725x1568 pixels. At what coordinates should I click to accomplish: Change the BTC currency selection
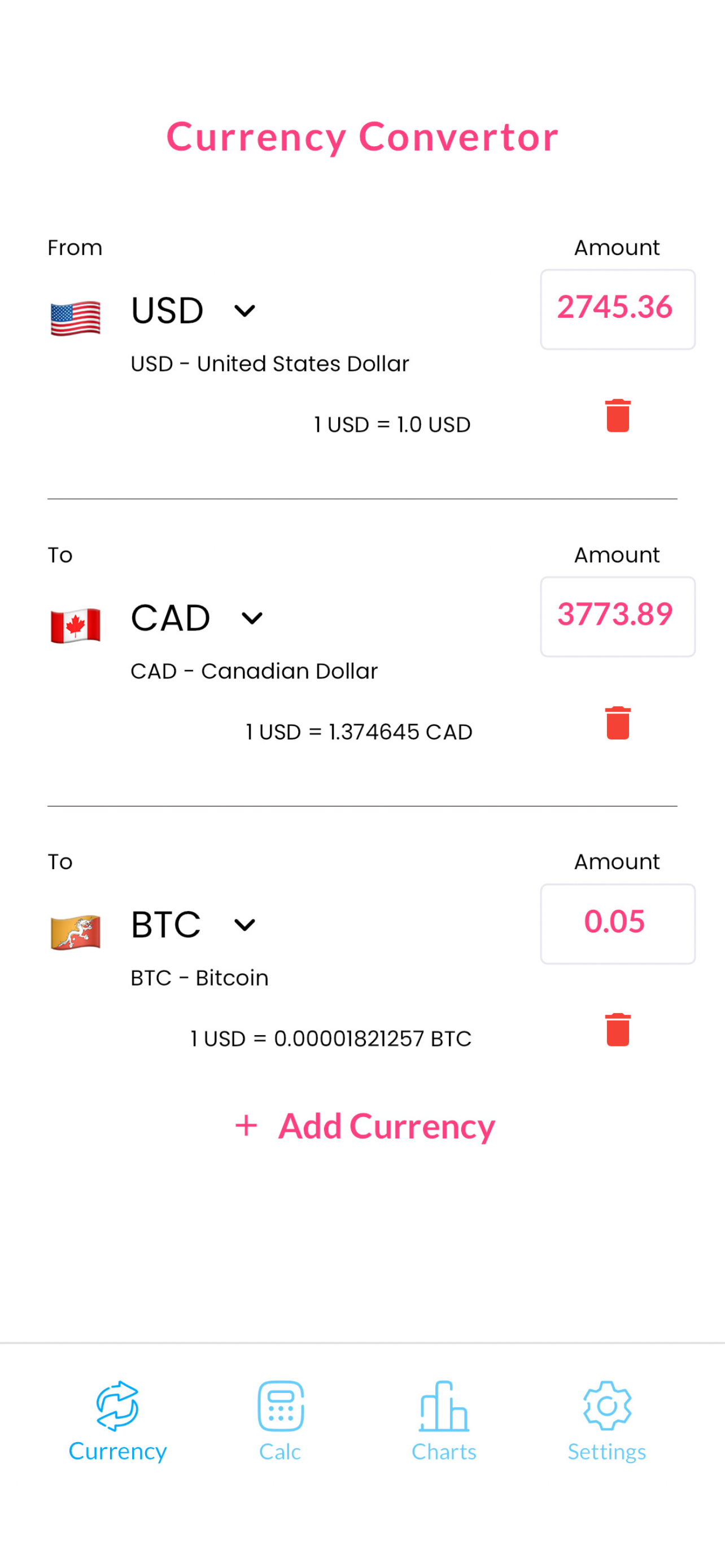(193, 924)
